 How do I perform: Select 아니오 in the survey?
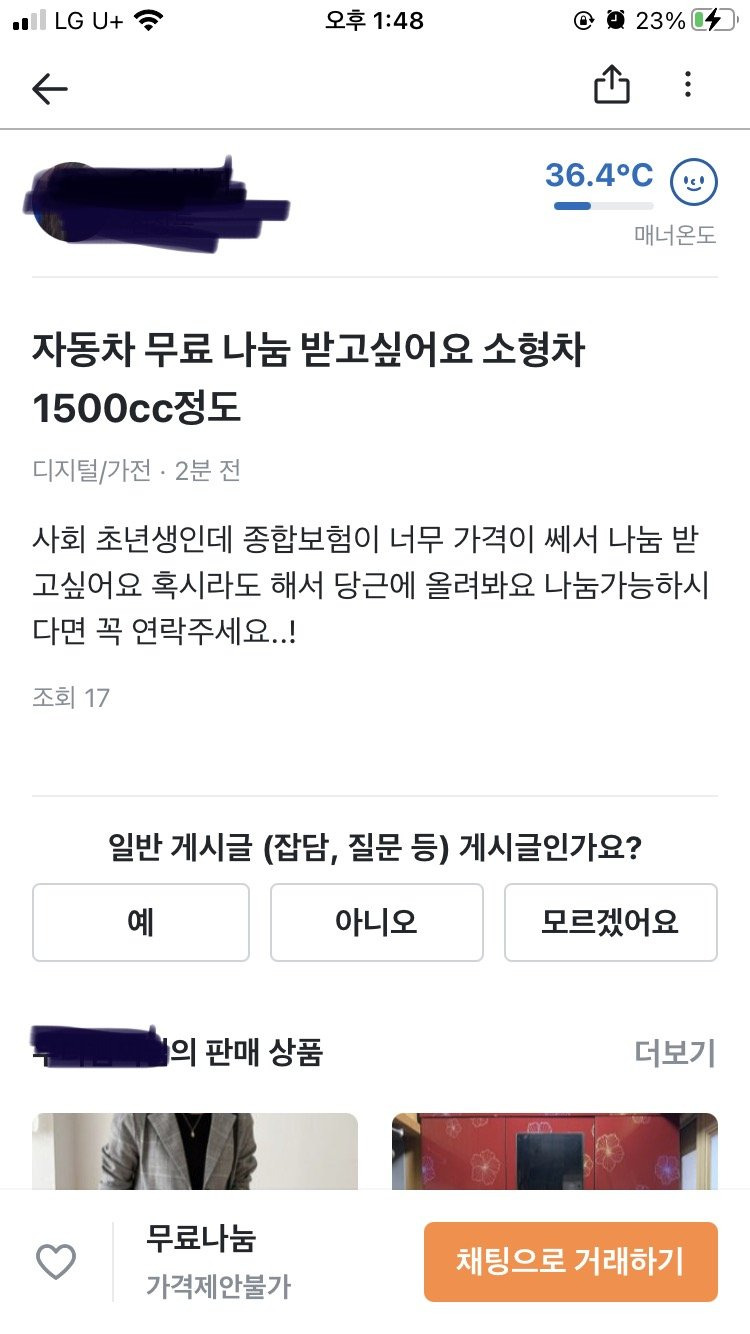pyautogui.click(x=376, y=922)
